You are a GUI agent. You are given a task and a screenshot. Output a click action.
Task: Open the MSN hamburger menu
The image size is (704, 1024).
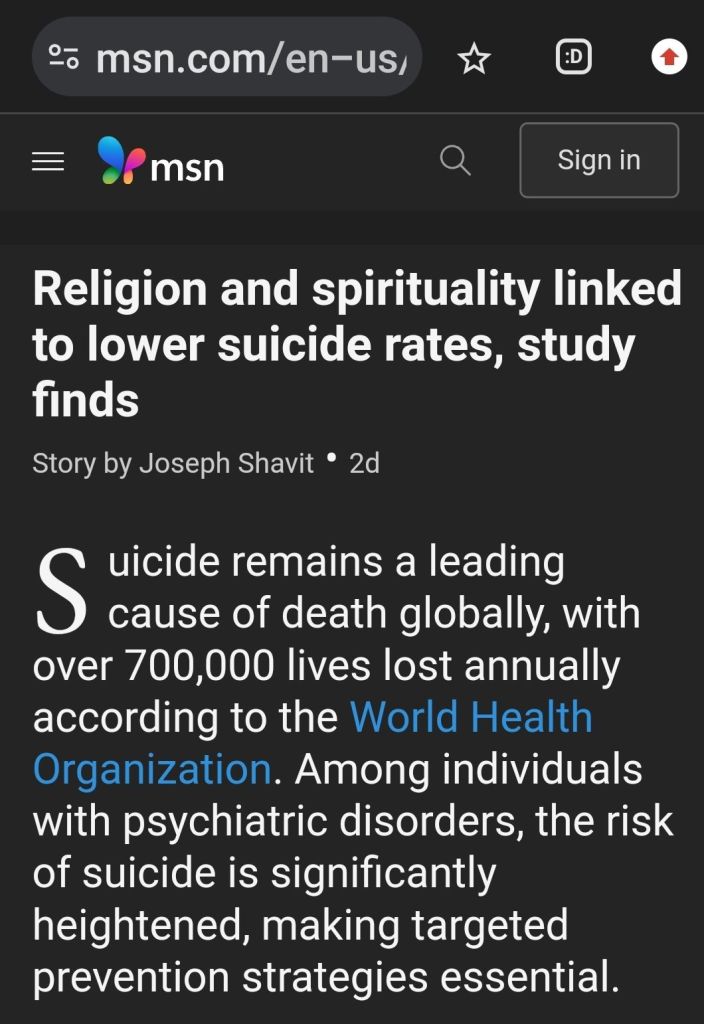click(48, 161)
